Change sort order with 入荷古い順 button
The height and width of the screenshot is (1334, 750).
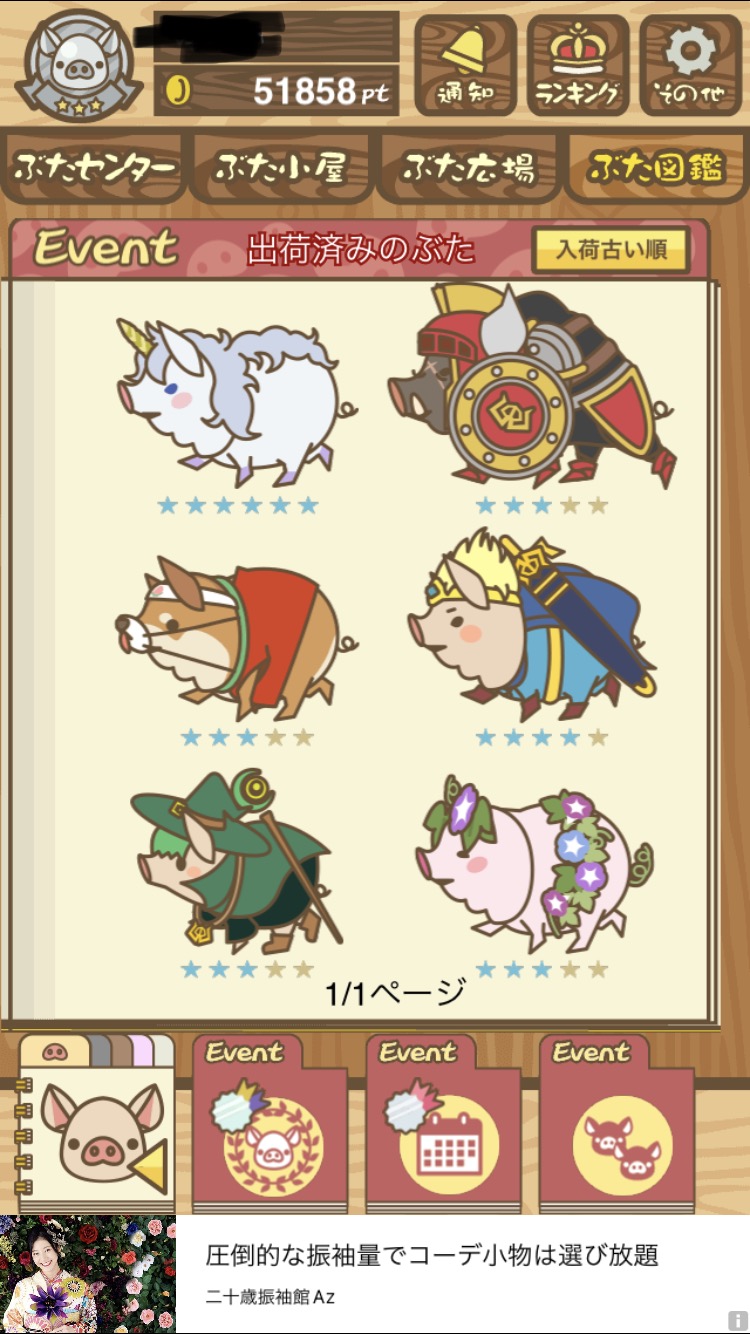(611, 250)
